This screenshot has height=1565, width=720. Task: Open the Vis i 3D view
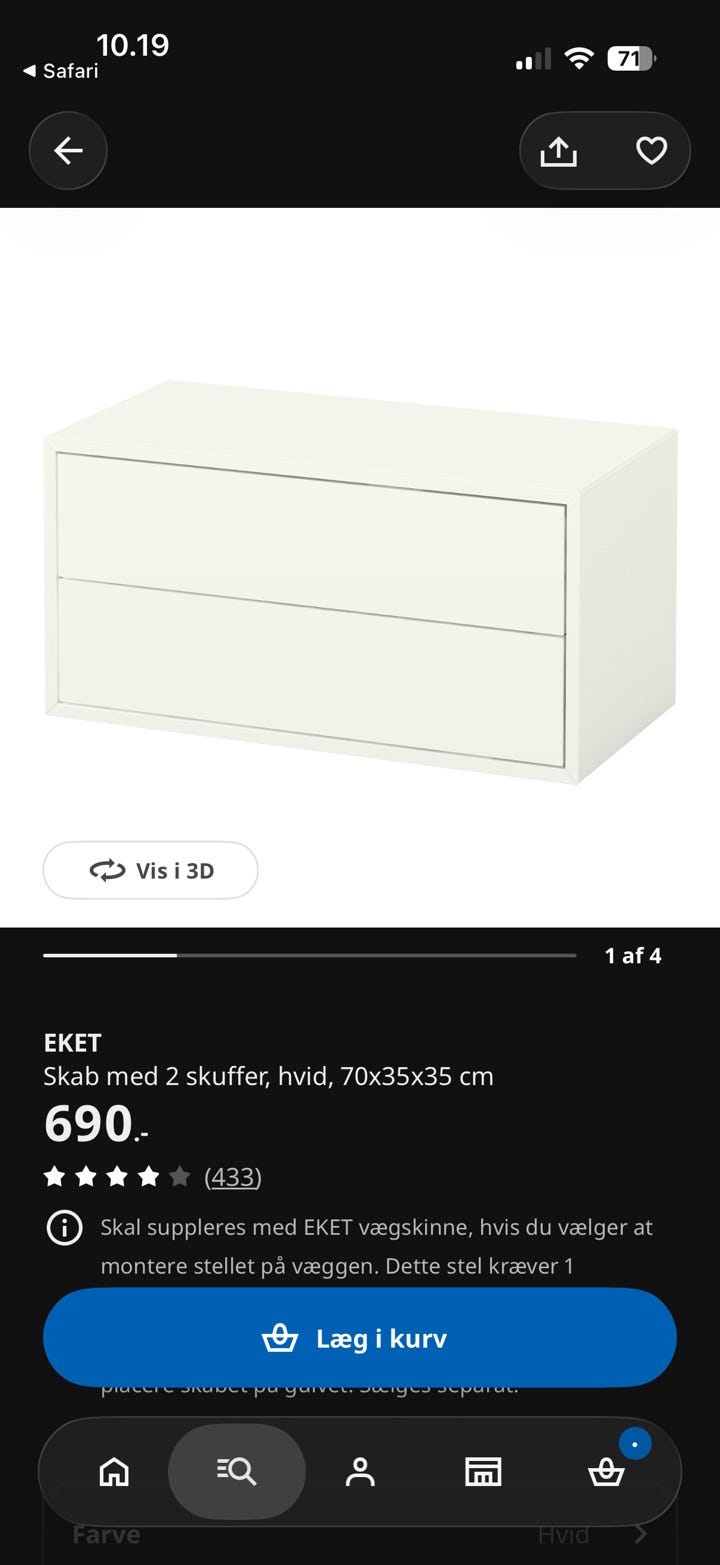pyautogui.click(x=151, y=870)
